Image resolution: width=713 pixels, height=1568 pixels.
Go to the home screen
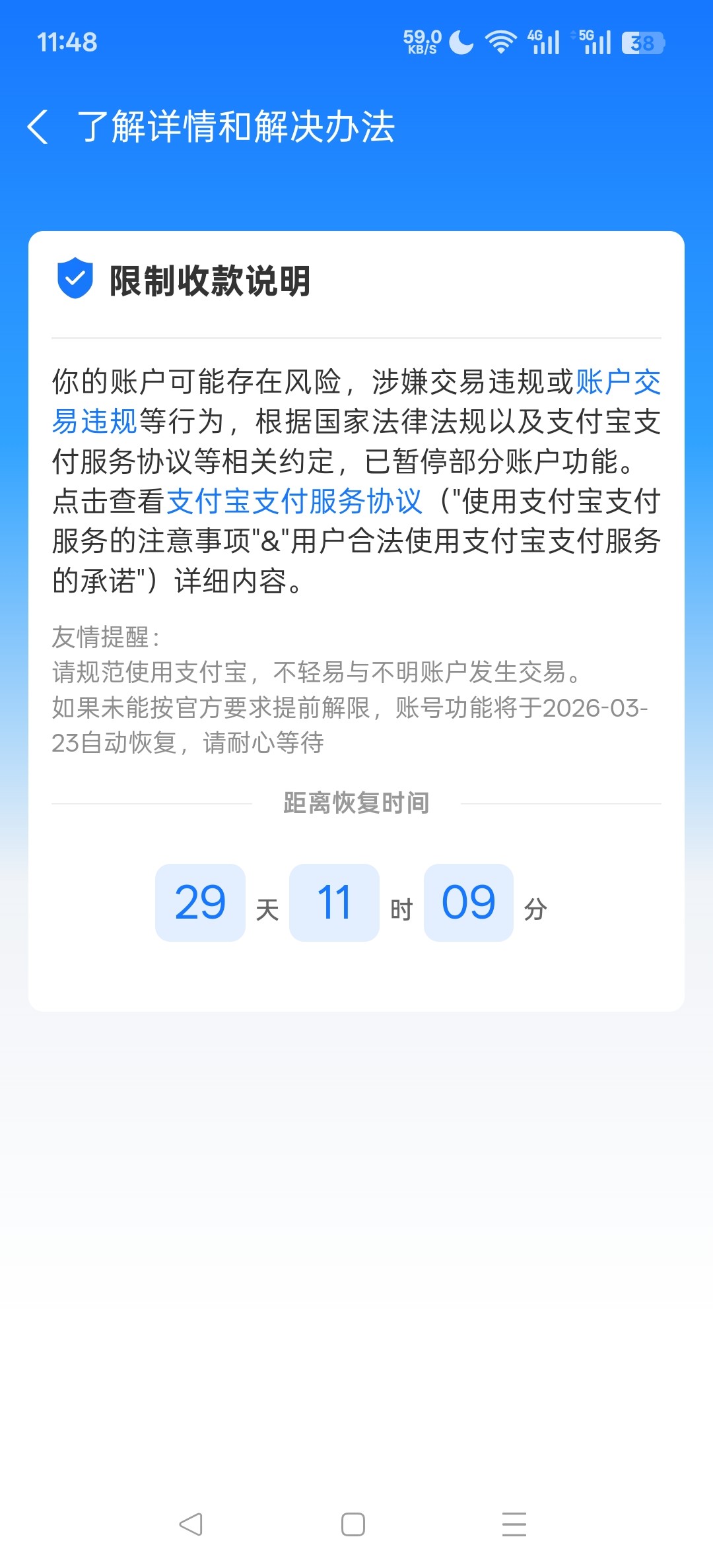tap(353, 1524)
